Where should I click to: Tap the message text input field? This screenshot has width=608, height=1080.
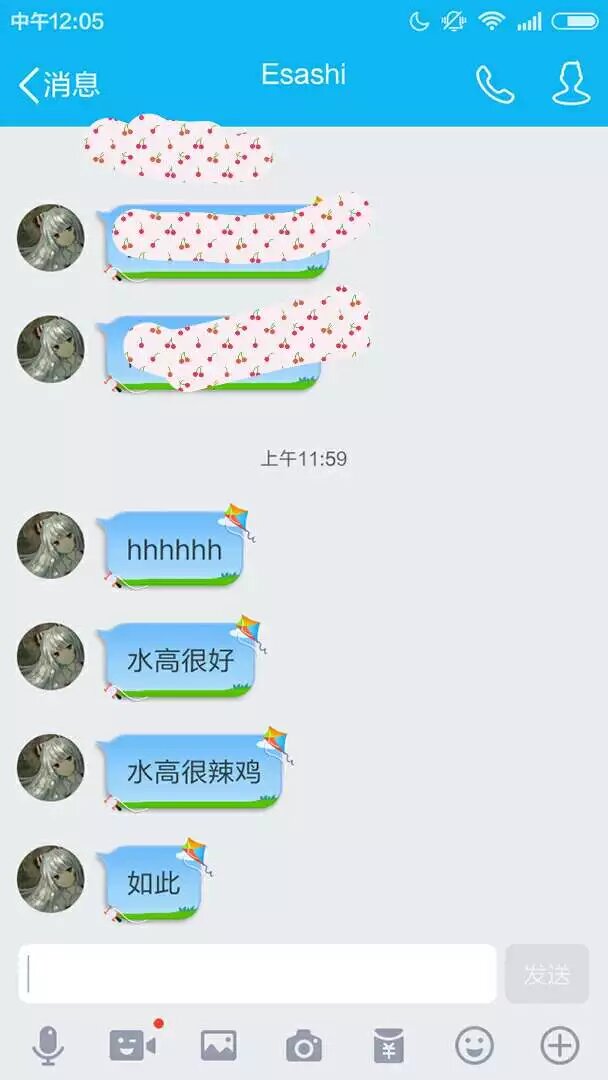tap(258, 973)
